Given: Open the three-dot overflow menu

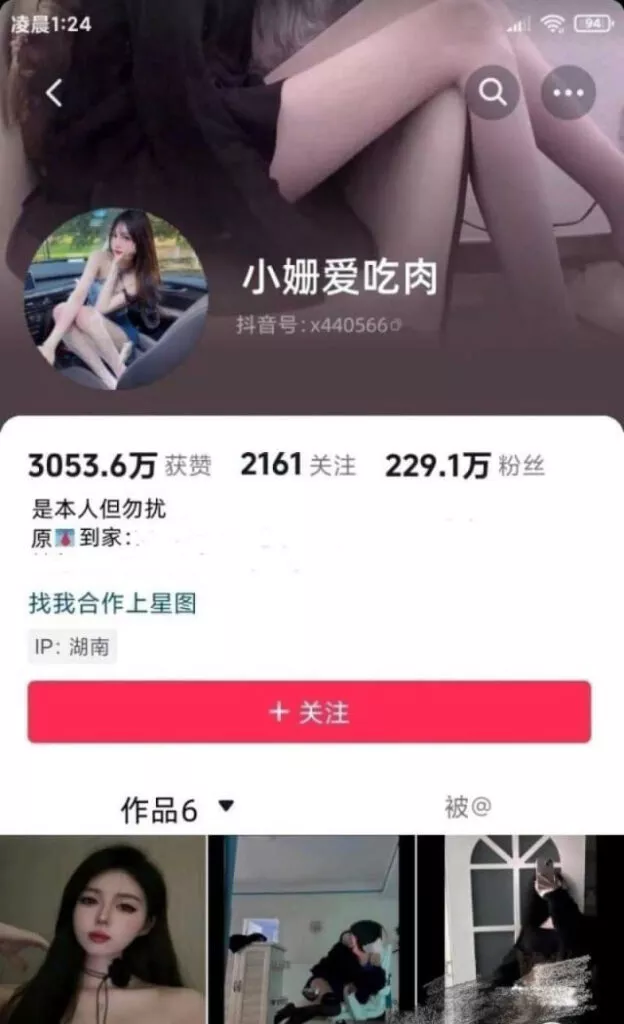Looking at the screenshot, I should (568, 93).
